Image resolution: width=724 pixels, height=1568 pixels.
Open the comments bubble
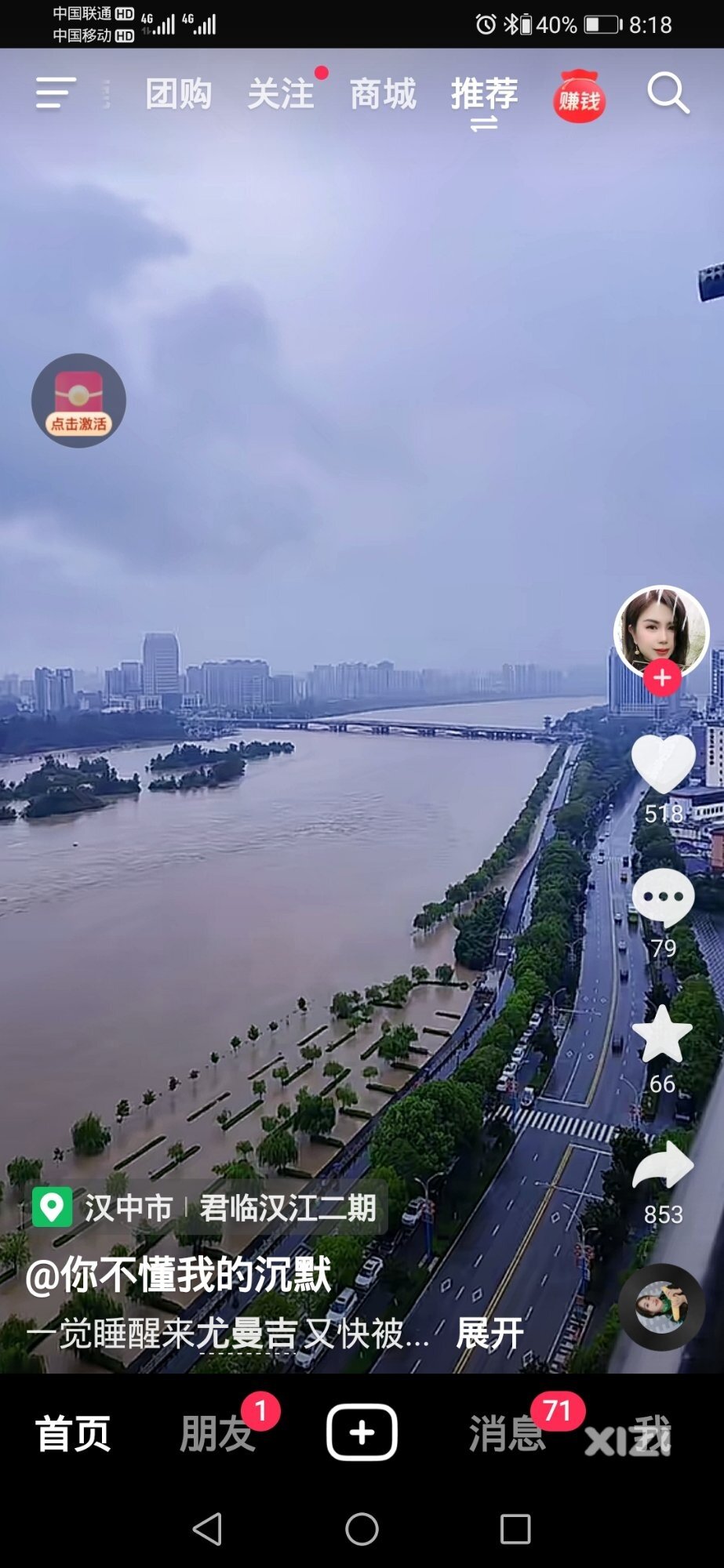(x=663, y=898)
